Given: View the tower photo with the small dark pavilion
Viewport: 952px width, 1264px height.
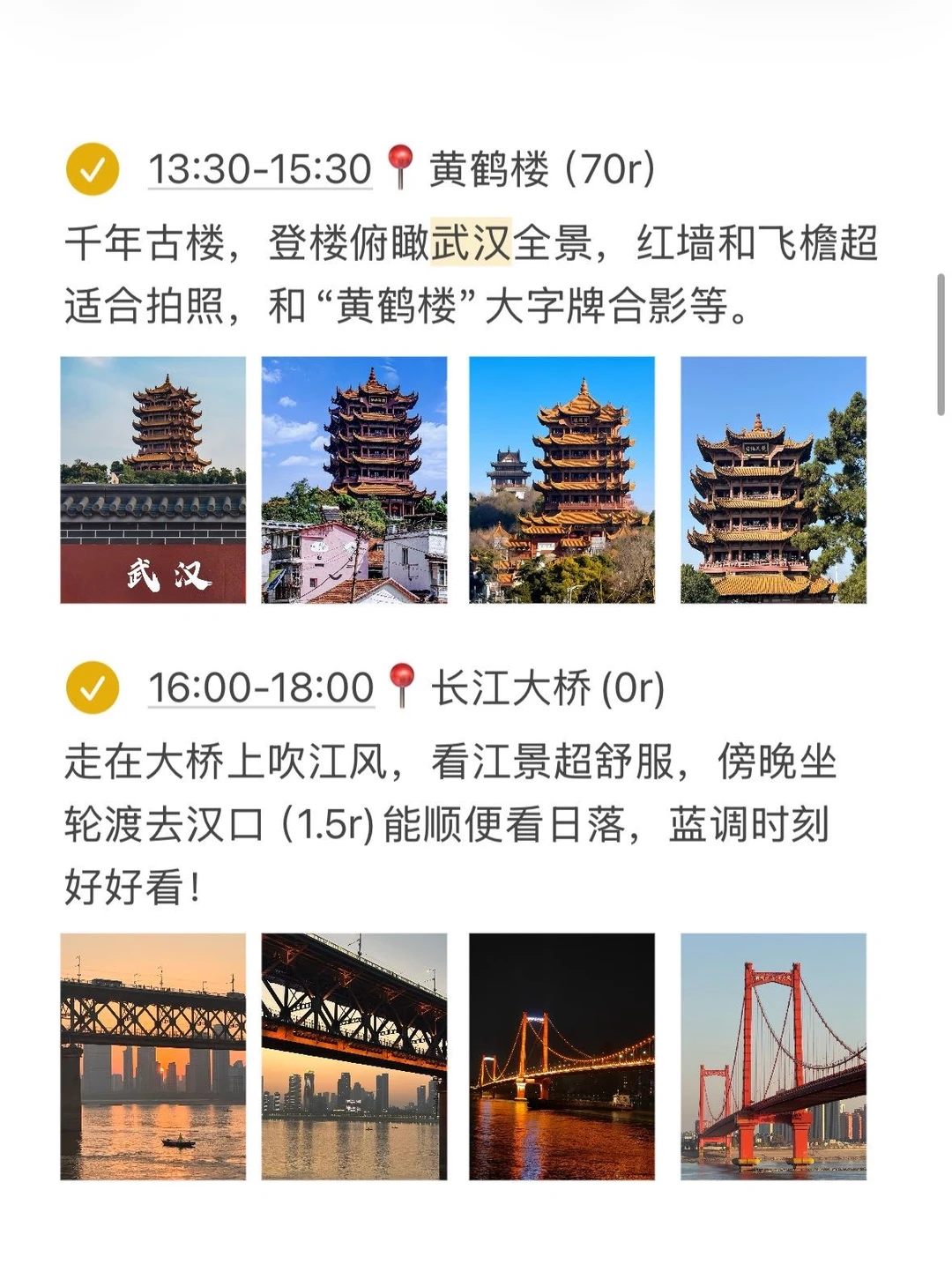Looking at the screenshot, I should click(562, 480).
